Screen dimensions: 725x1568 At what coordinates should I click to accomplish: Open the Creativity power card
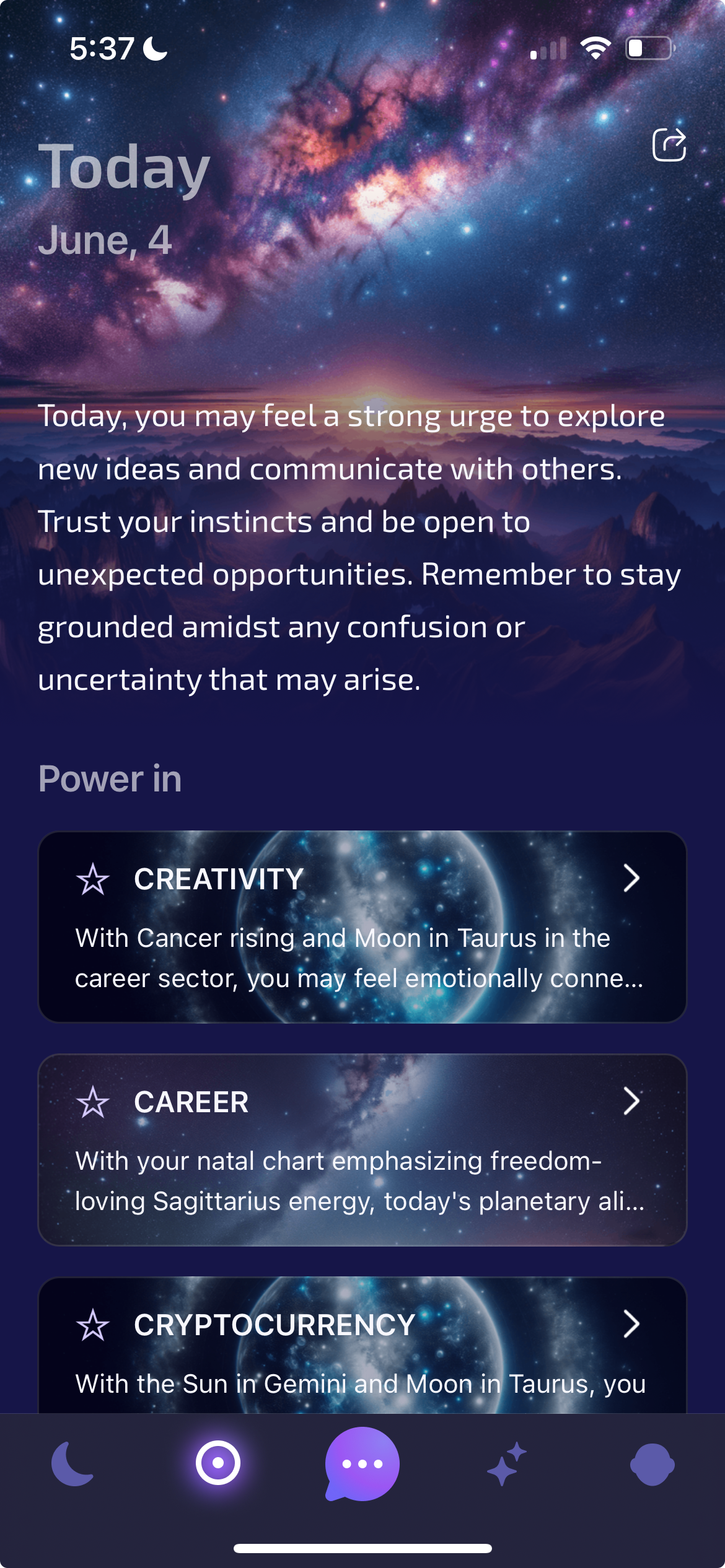[362, 926]
